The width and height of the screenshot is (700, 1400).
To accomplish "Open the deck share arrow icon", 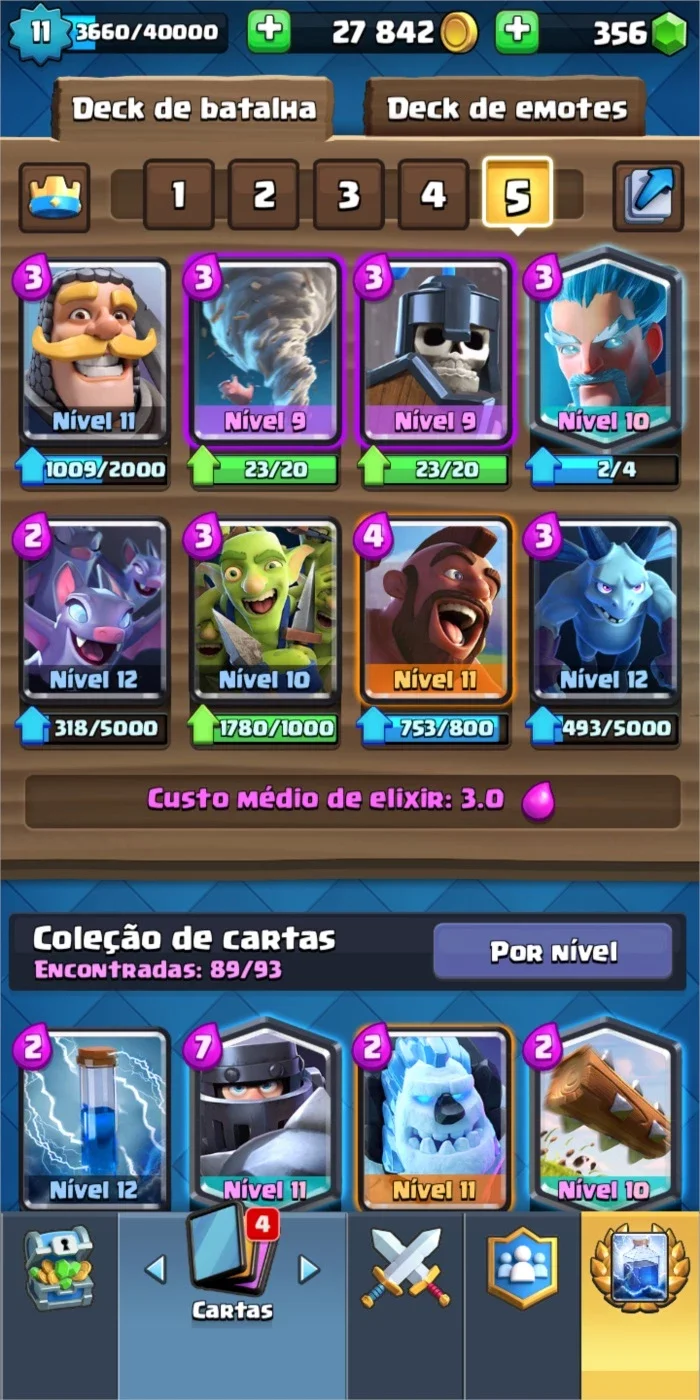I will (648, 195).
